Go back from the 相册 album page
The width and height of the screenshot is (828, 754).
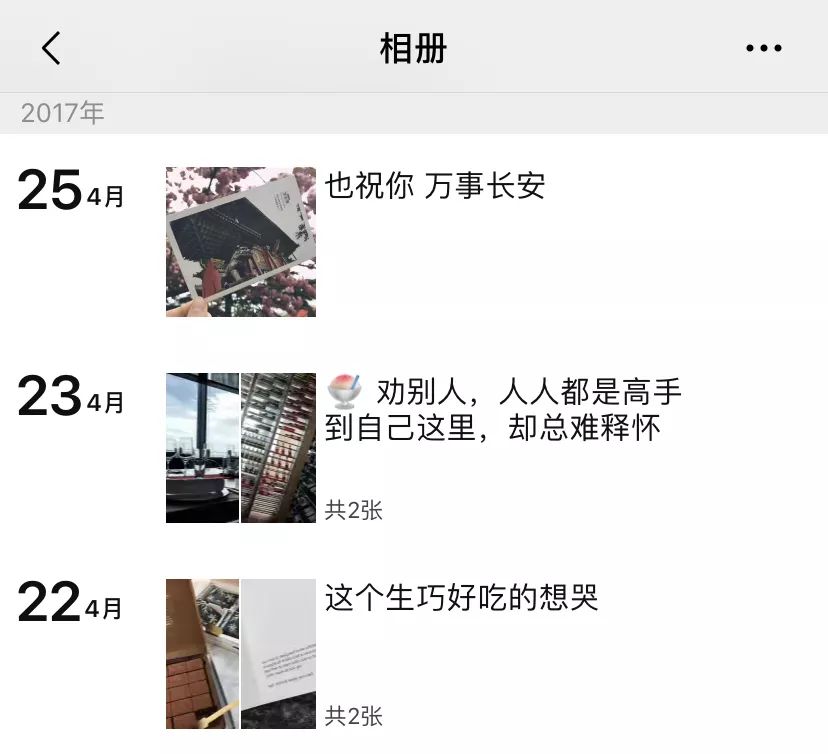(52, 47)
